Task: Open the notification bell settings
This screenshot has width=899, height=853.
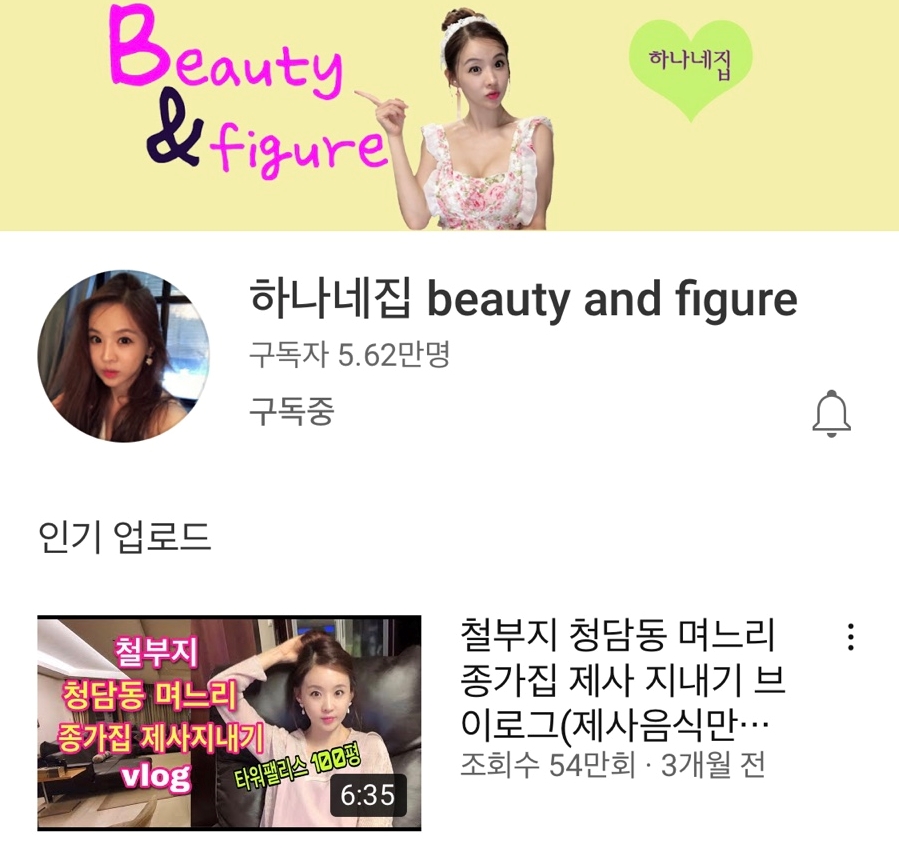Action: click(831, 413)
